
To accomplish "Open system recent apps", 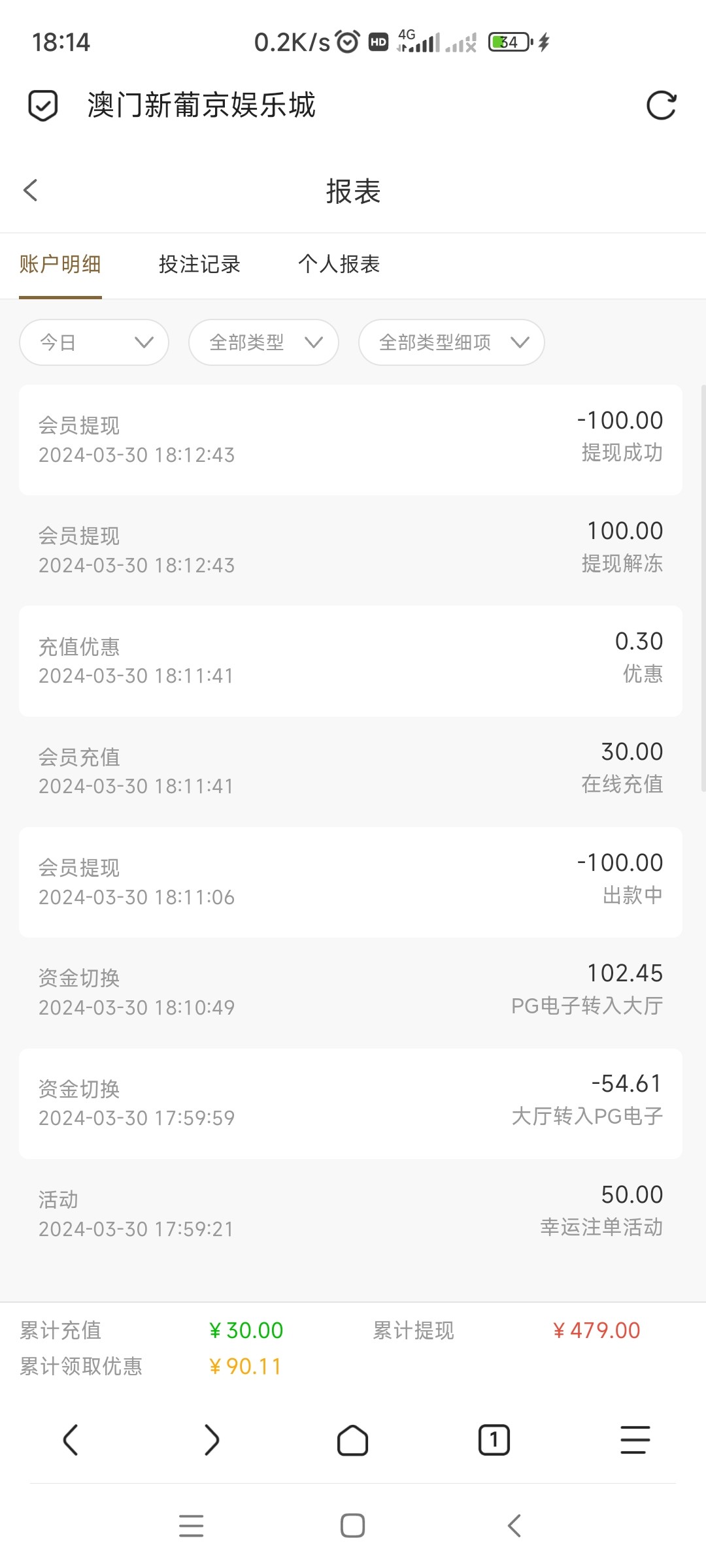I will pos(191,1526).
